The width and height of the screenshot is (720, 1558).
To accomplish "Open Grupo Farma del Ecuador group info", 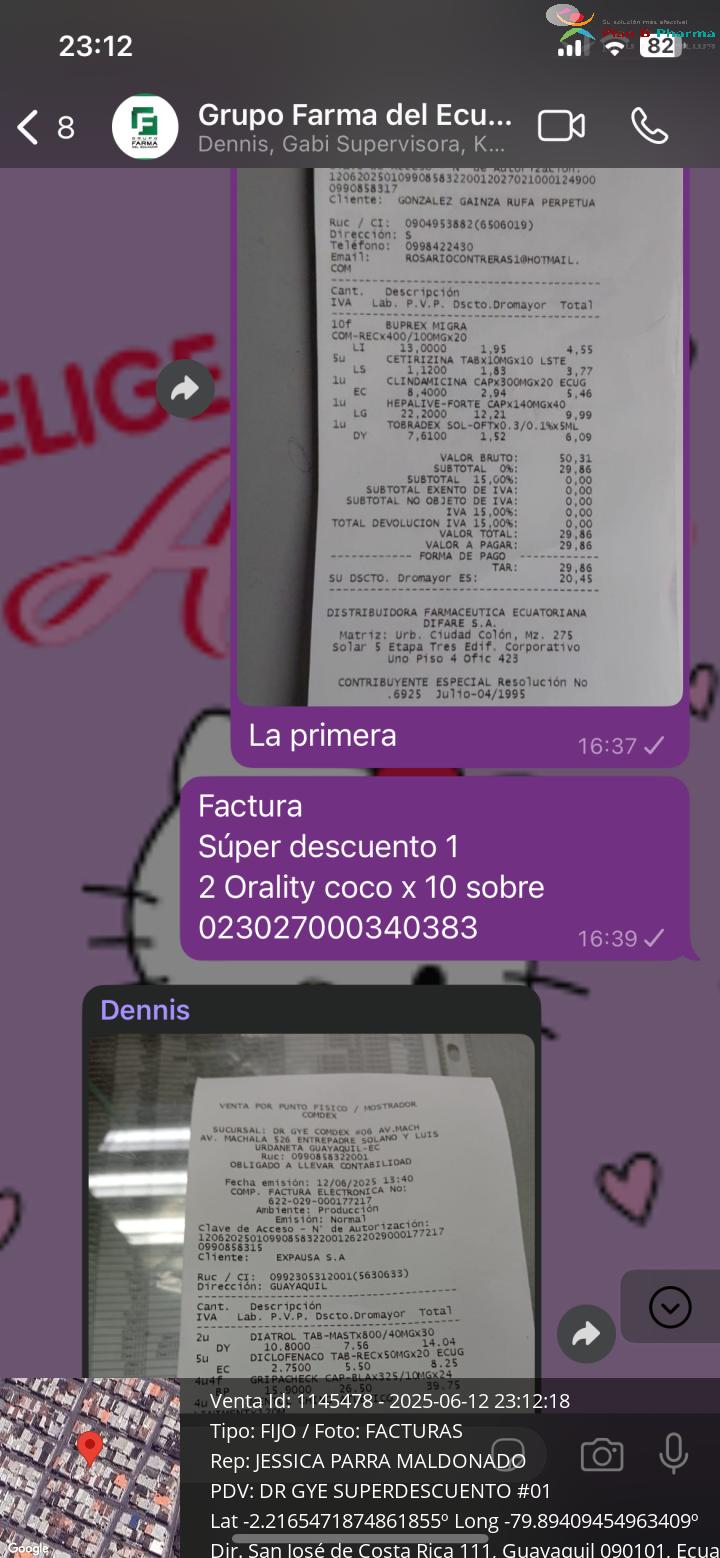I will pos(355,128).
